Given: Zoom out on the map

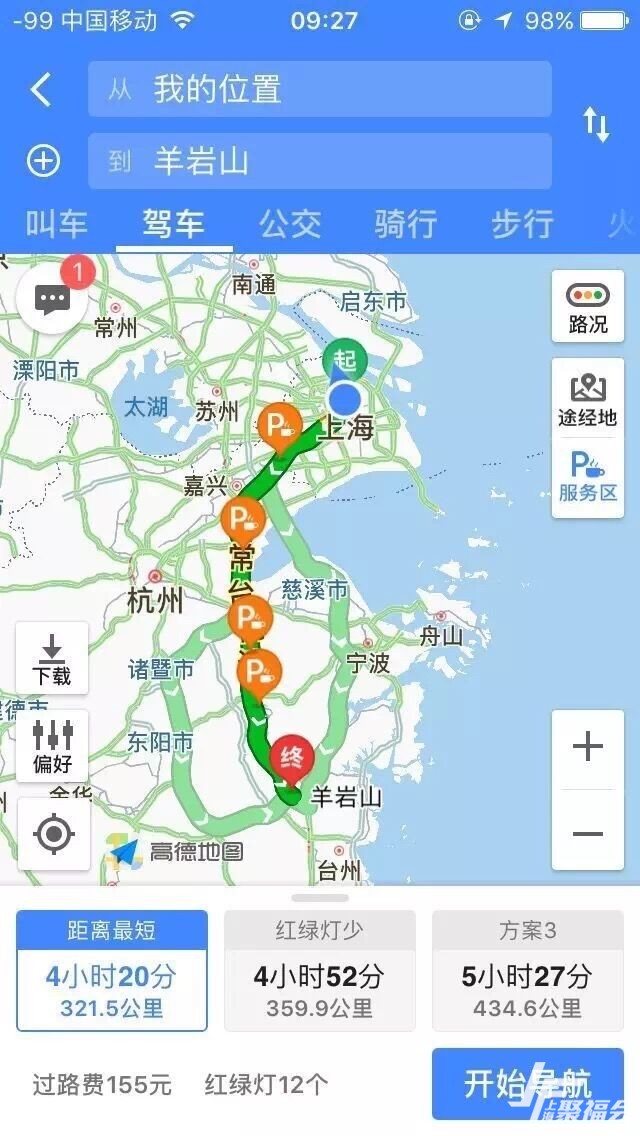Looking at the screenshot, I should coord(588,833).
